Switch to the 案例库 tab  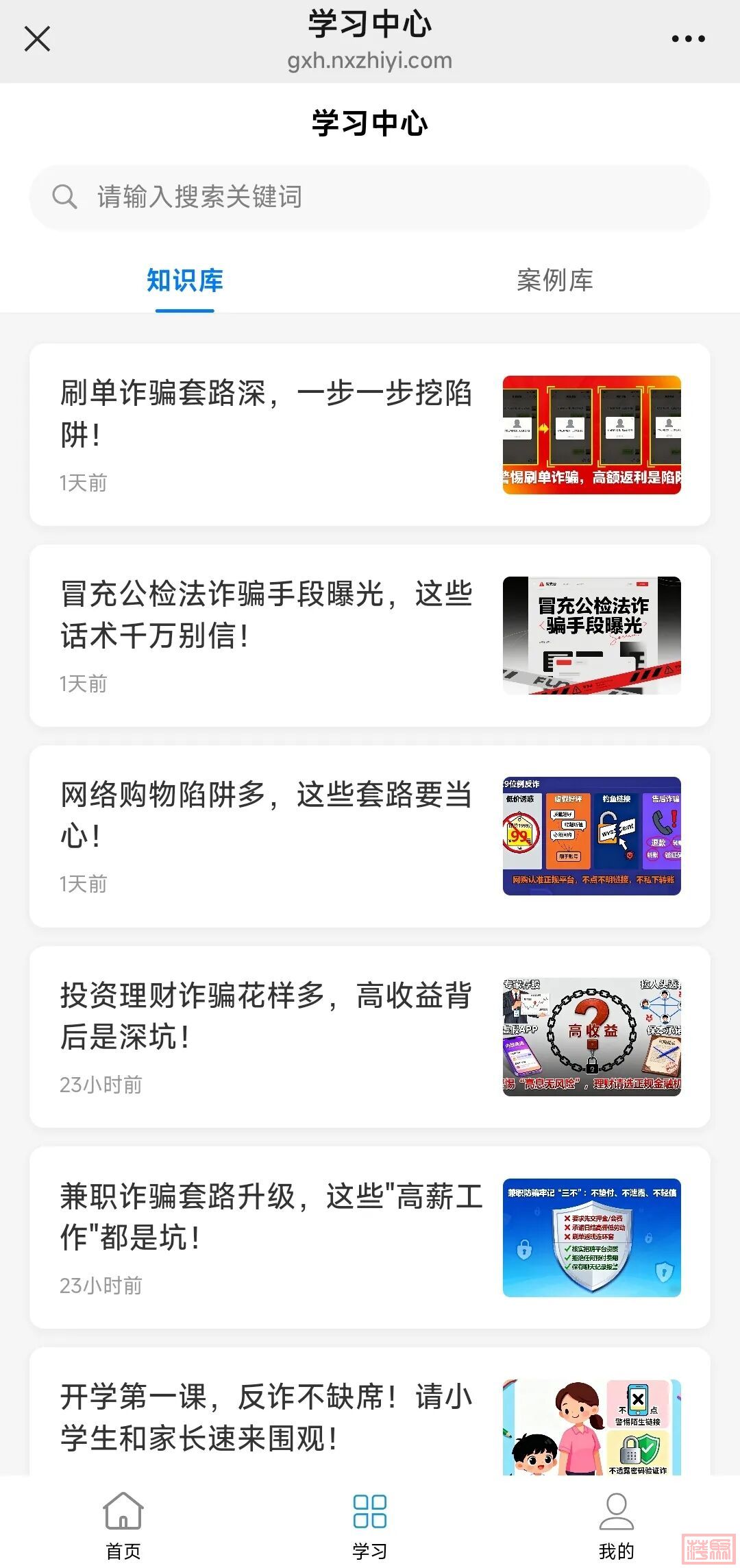click(555, 280)
